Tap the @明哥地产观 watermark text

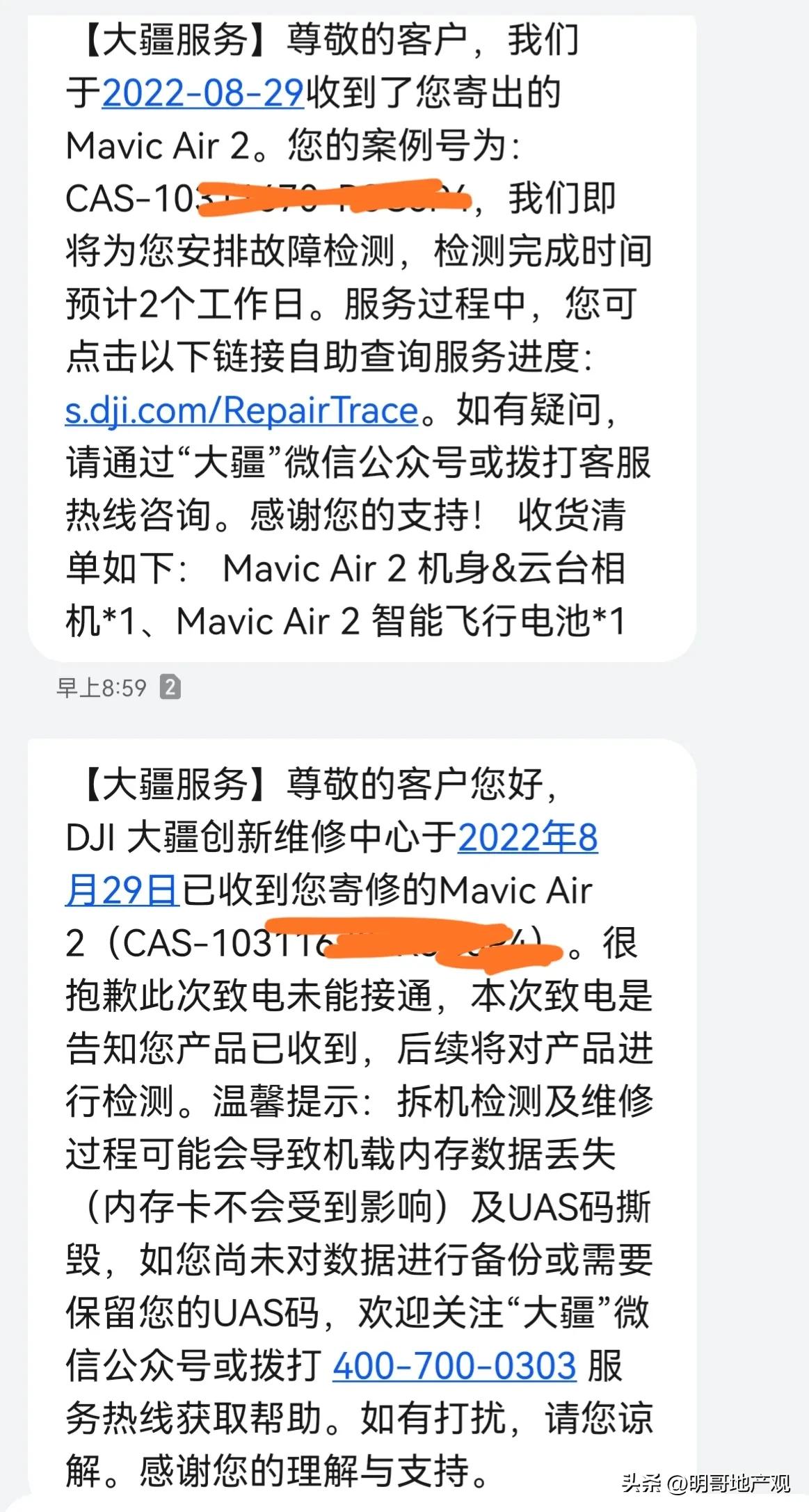tap(737, 1483)
